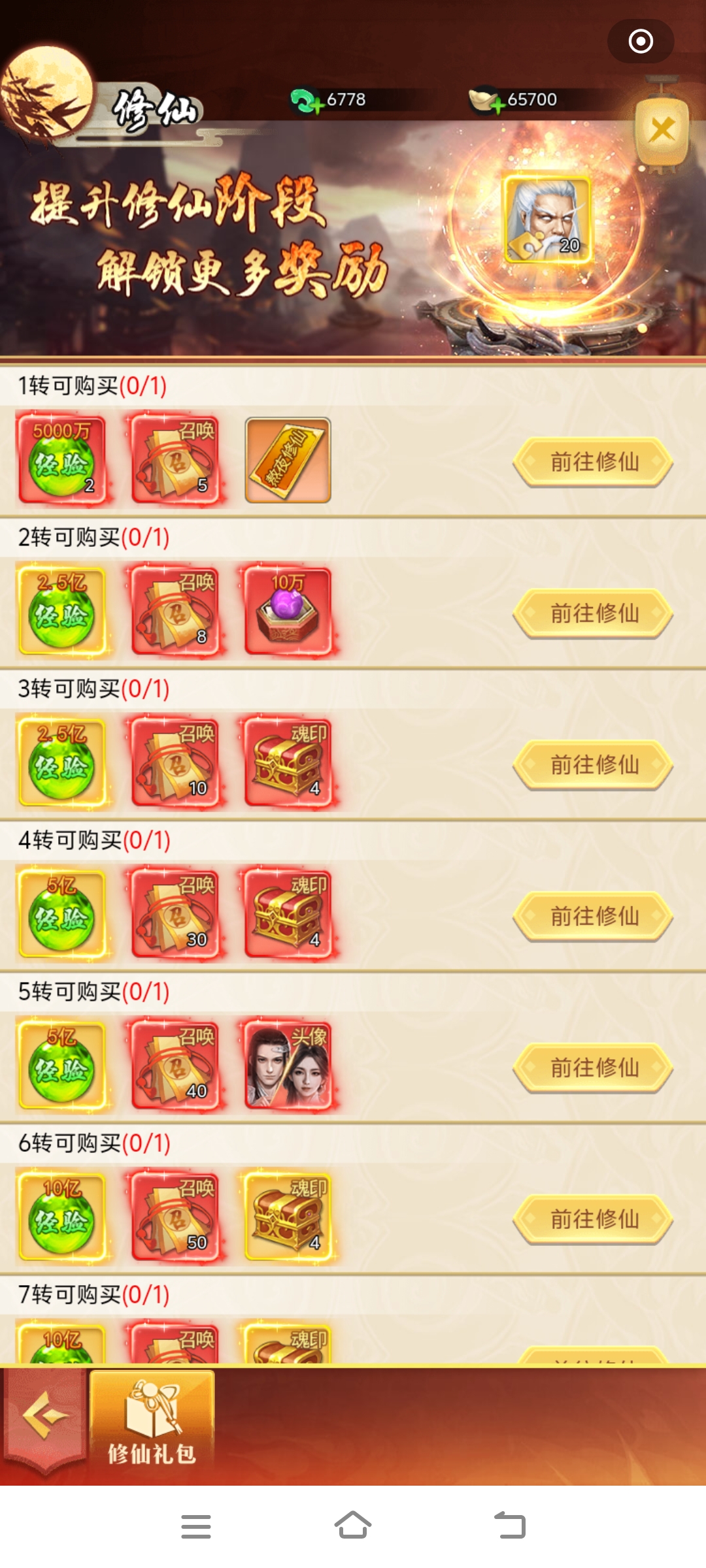Check the 召唤 50 item in 6转
The height and width of the screenshot is (1568, 706).
click(175, 1217)
